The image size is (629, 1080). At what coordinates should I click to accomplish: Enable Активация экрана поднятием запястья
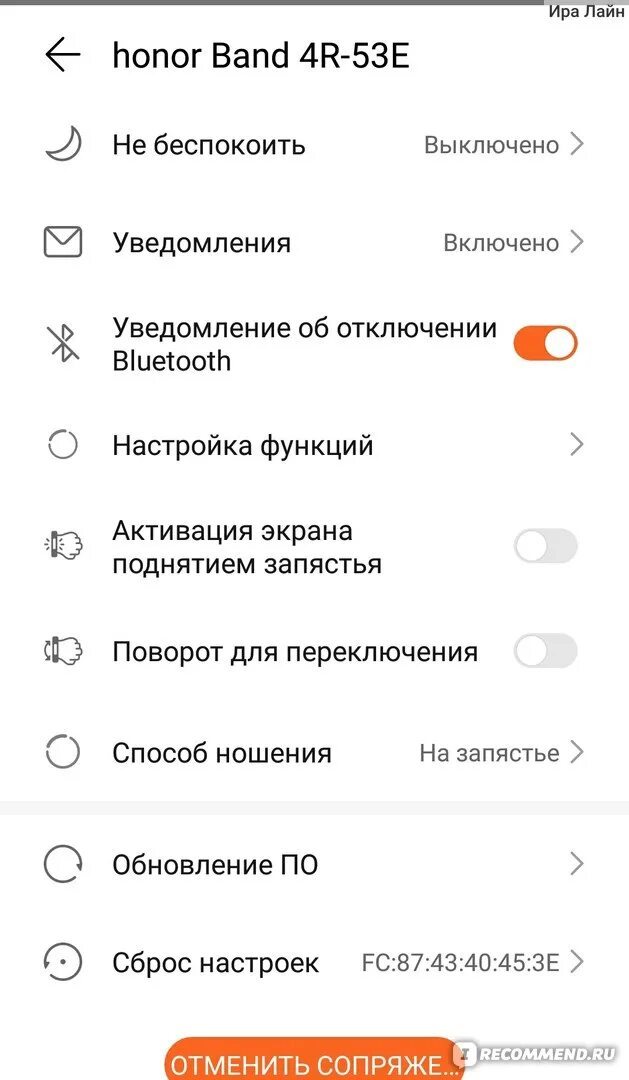545,546
